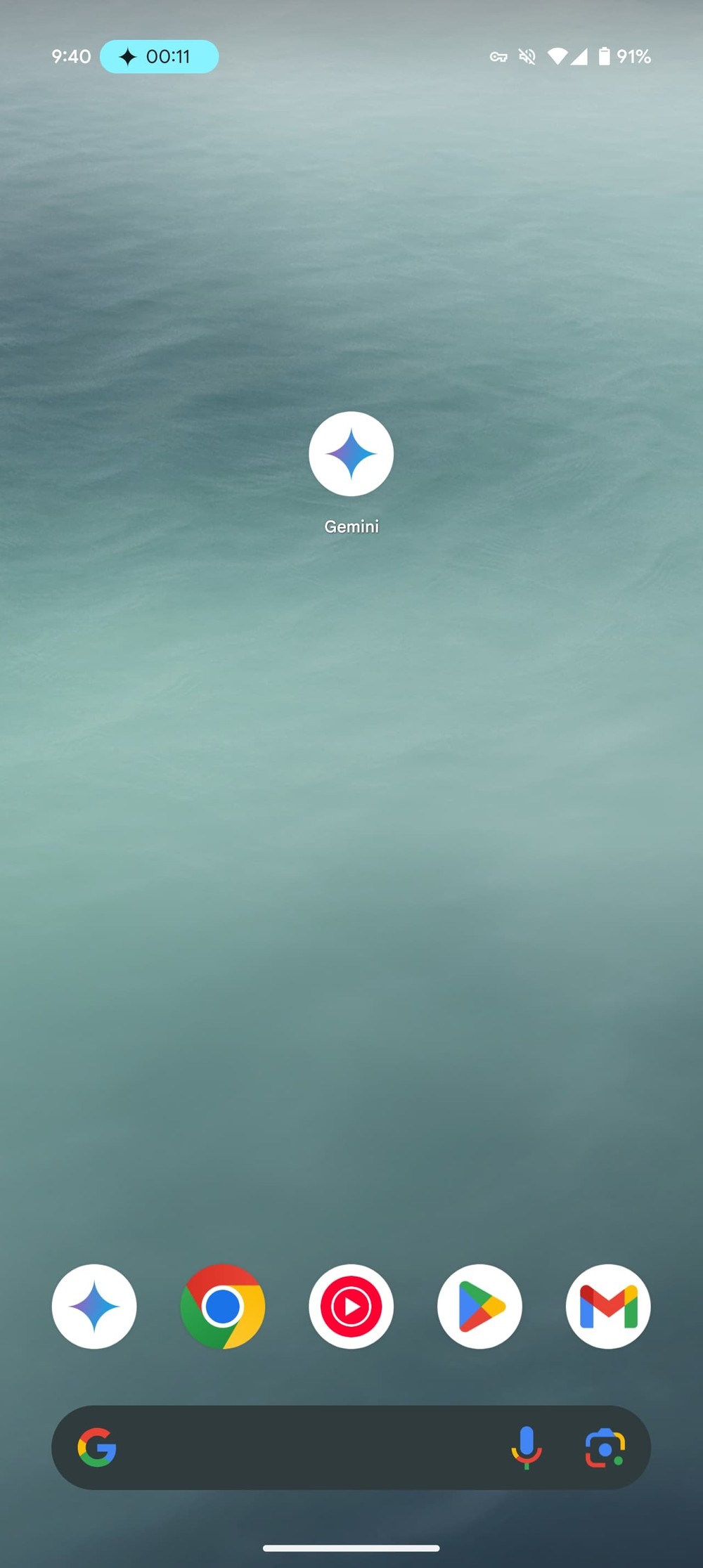This screenshot has height=1568, width=703.
Task: Open the Gemini app on the home screen
Action: (x=351, y=454)
